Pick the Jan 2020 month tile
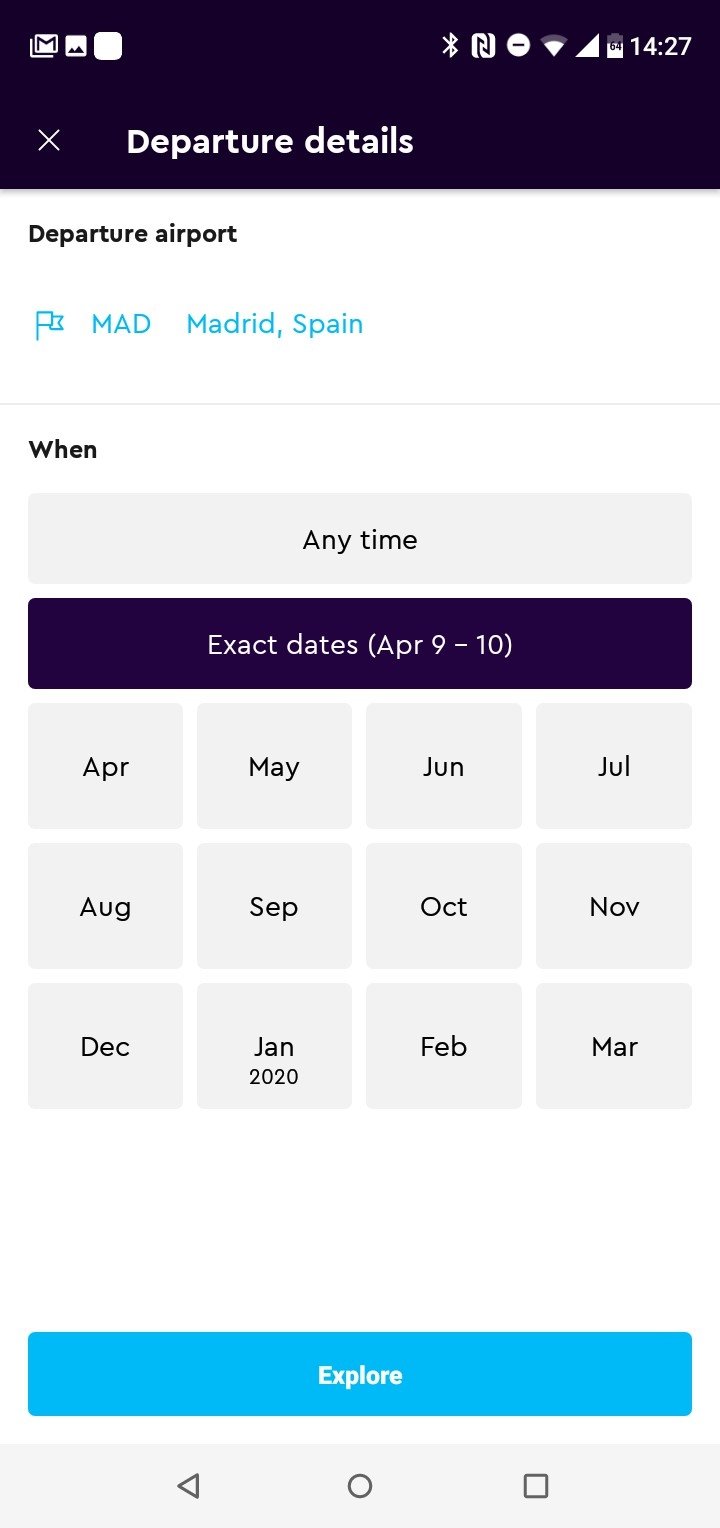The image size is (720, 1528). (x=274, y=1046)
